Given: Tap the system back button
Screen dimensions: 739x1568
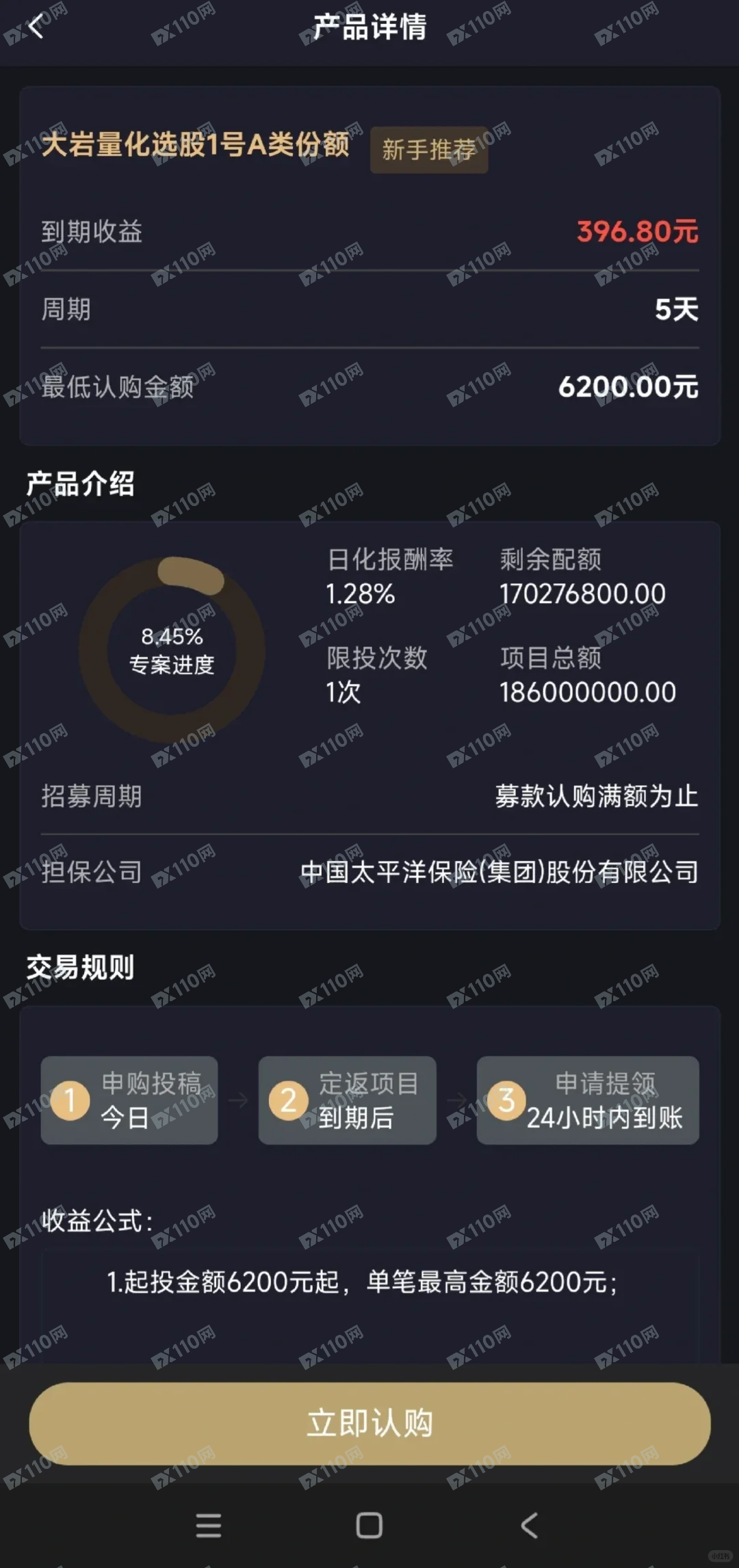Looking at the screenshot, I should click(x=530, y=1526).
